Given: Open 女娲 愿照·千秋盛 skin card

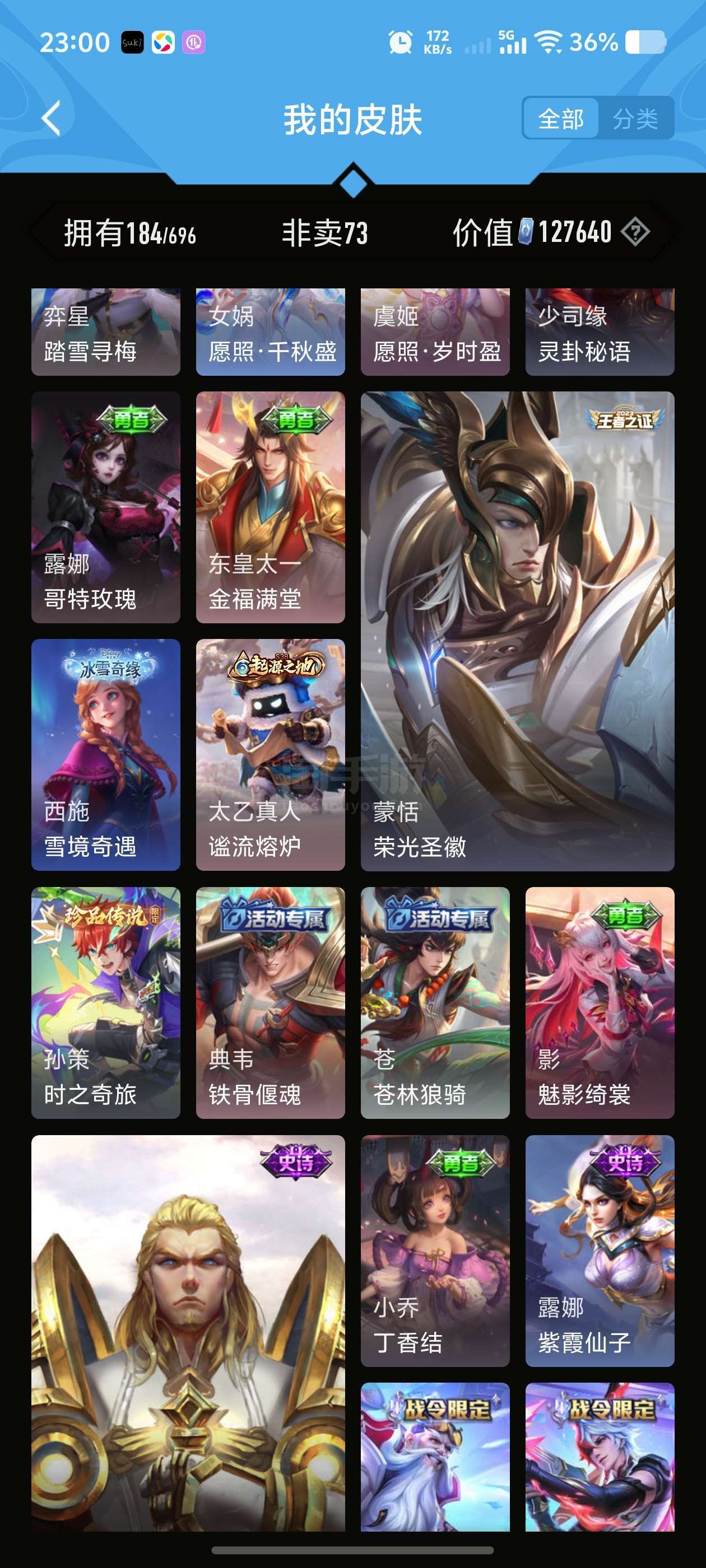Looking at the screenshot, I should click(x=271, y=332).
